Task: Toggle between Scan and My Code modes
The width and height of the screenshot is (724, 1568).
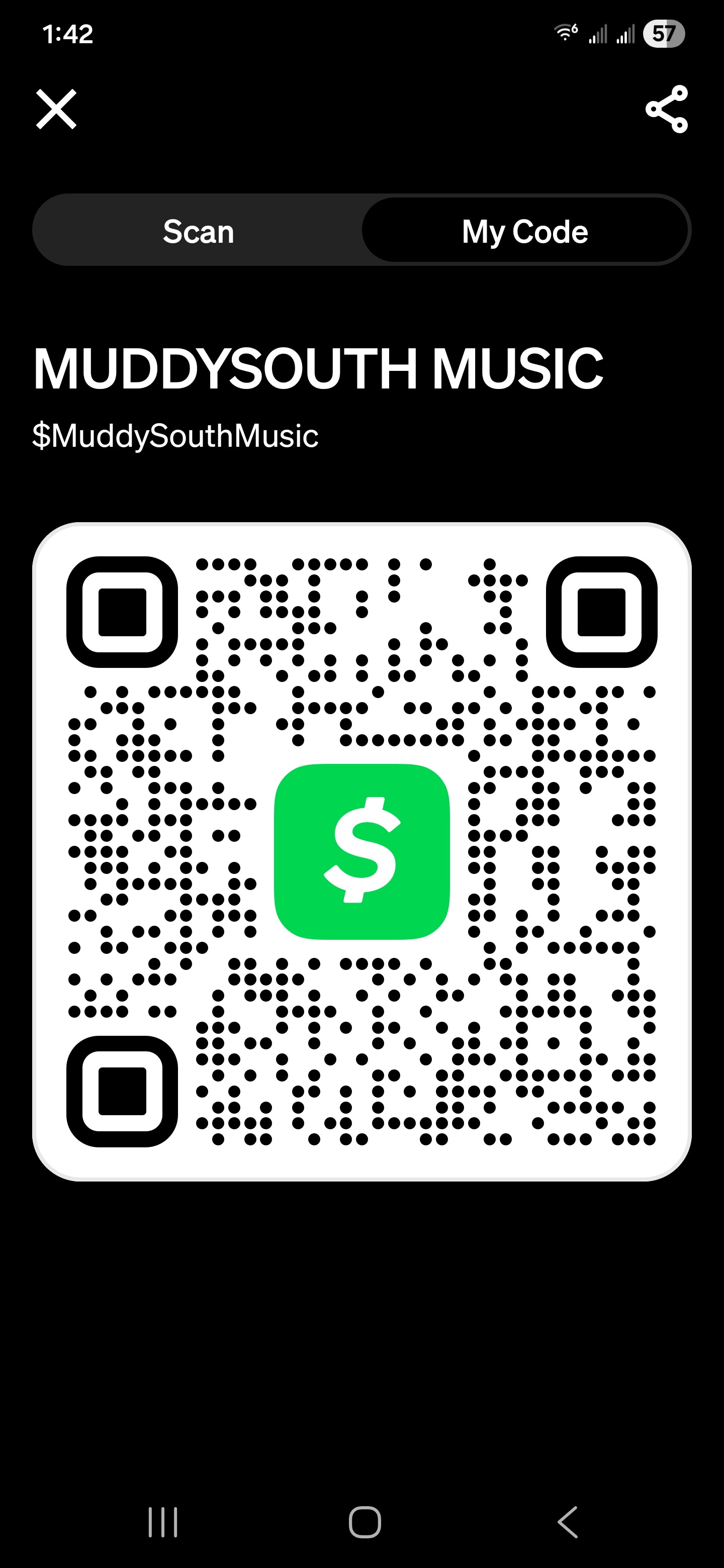Action: tap(361, 230)
